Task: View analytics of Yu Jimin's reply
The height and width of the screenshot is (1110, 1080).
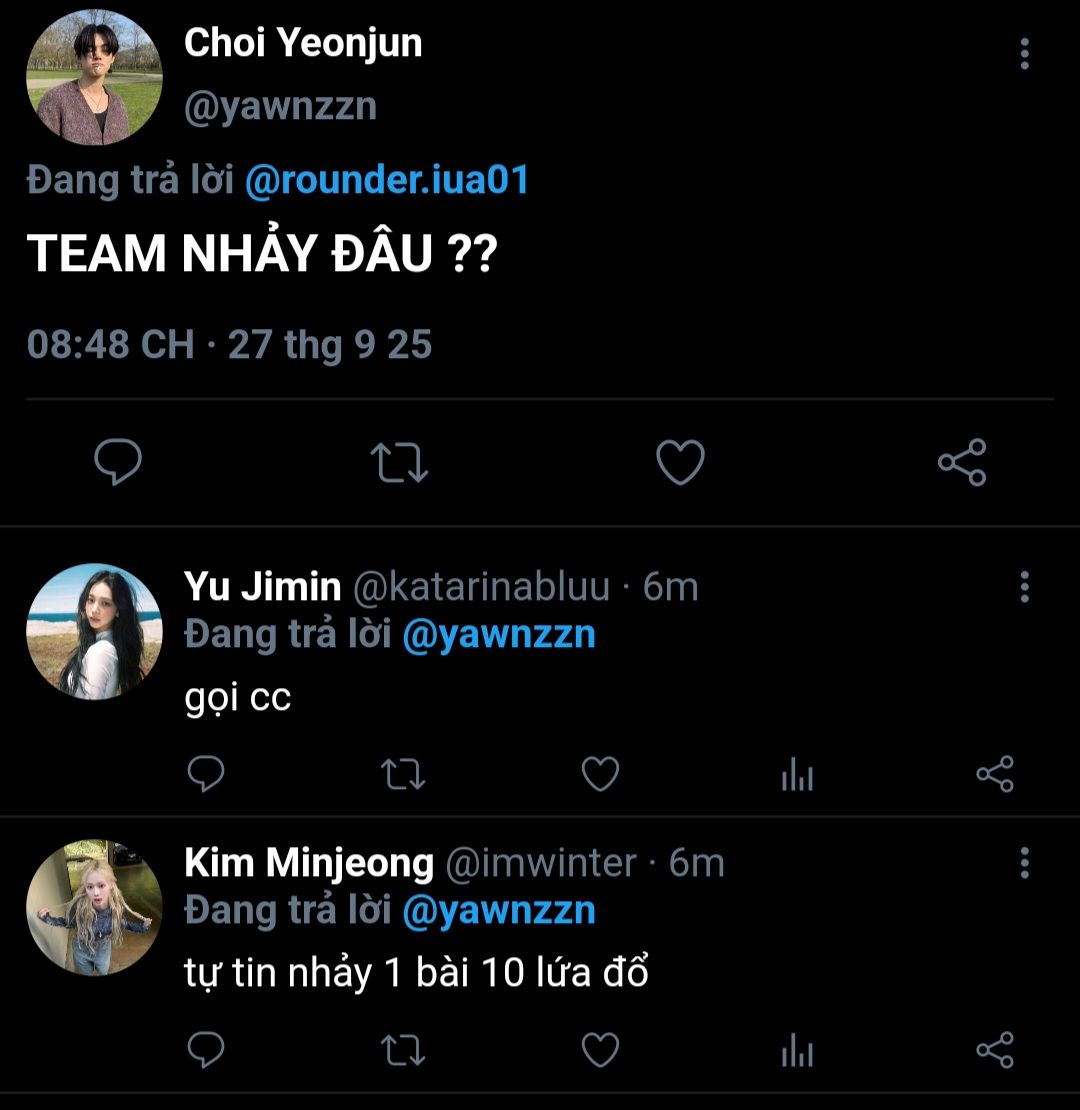Action: pyautogui.click(x=797, y=775)
